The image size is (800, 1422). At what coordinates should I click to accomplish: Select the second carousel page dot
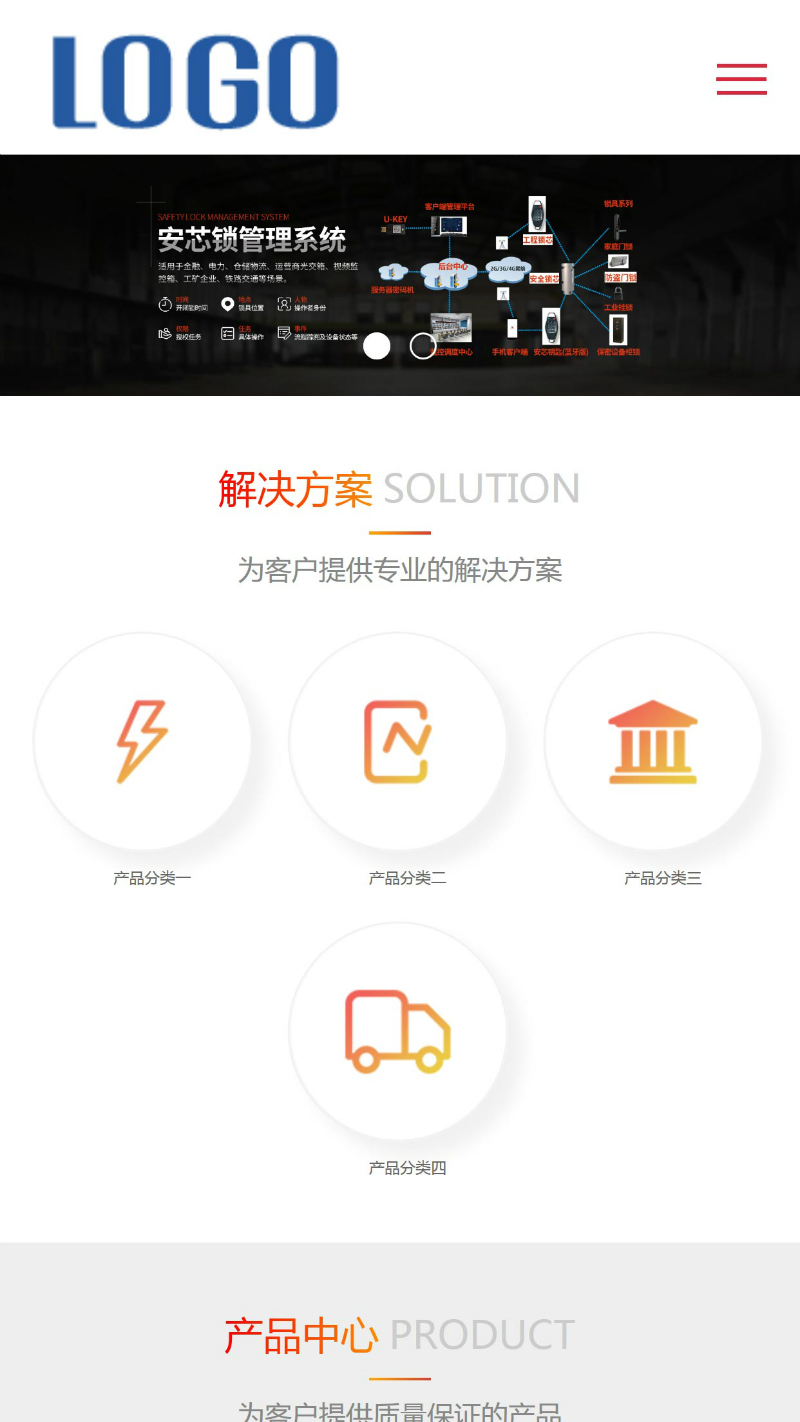tap(423, 346)
